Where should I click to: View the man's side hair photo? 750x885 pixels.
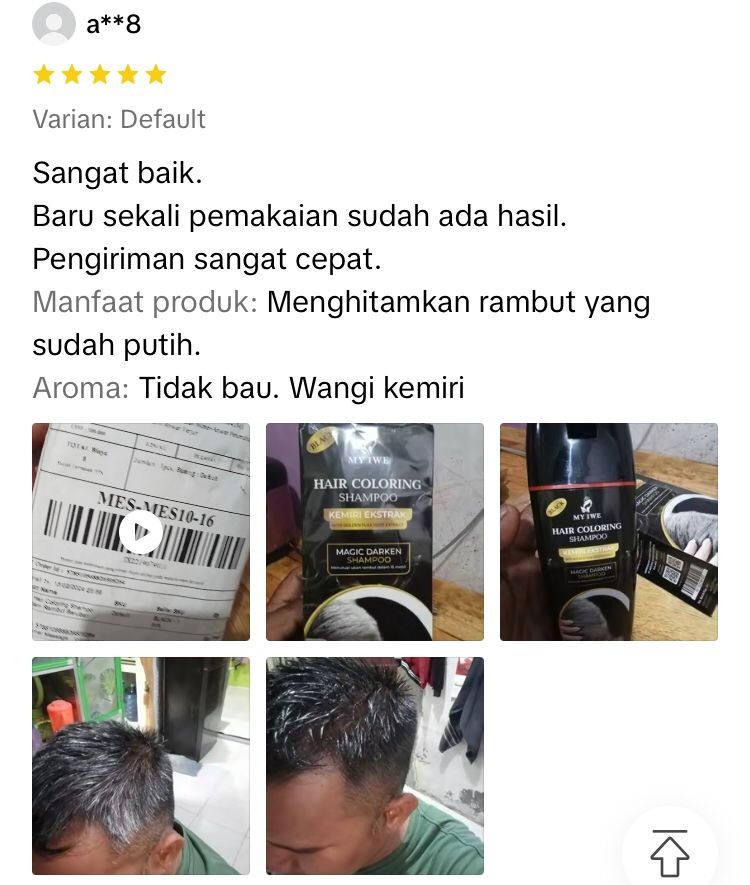[x=374, y=765]
